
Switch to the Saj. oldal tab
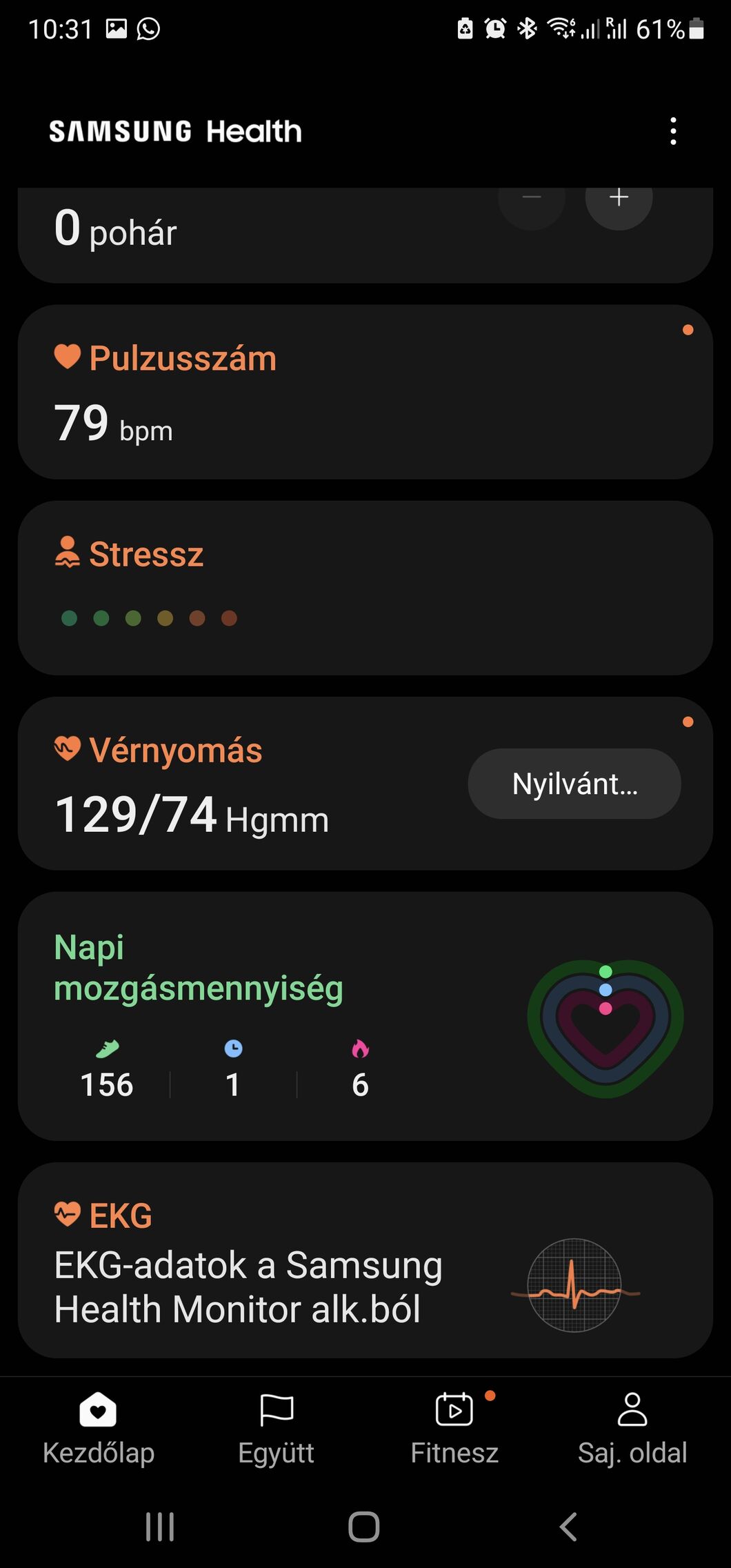(632, 1428)
